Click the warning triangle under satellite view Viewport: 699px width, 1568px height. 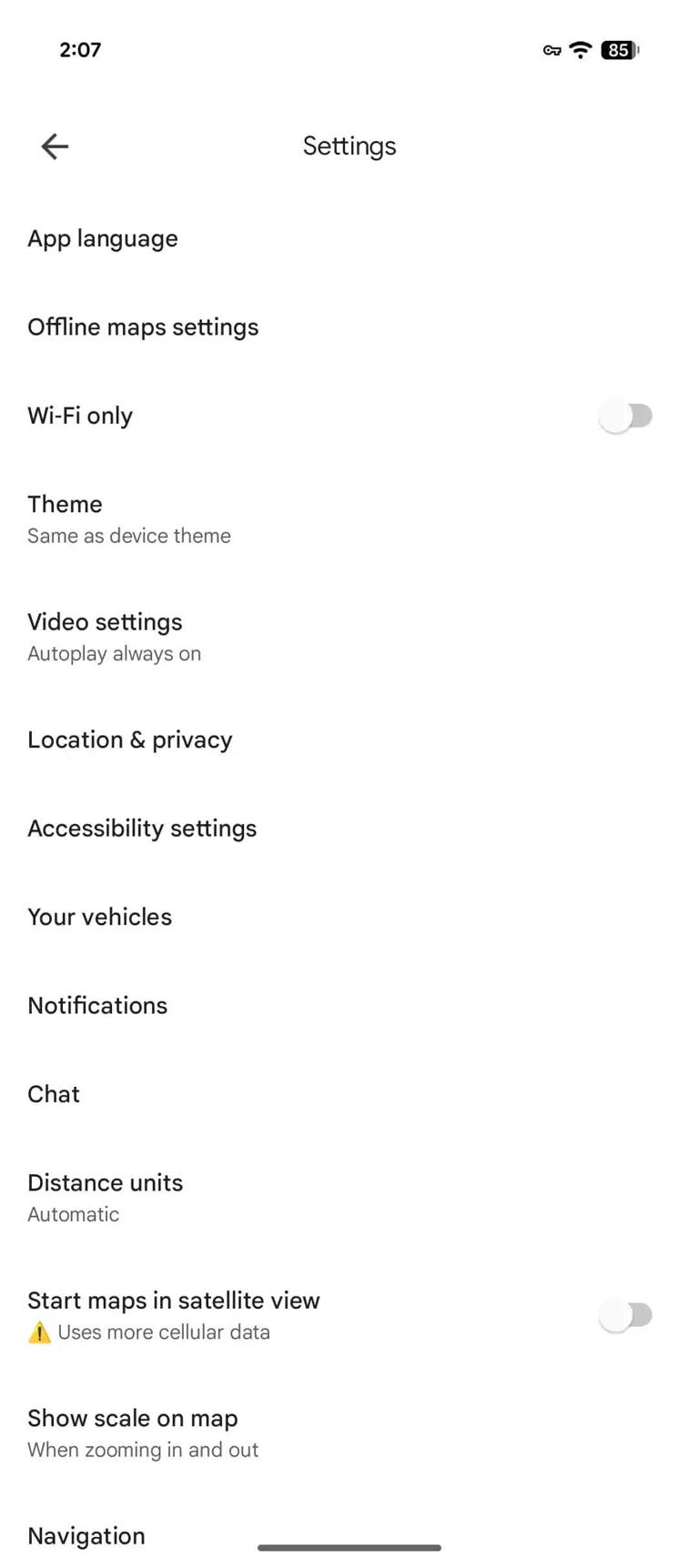[39, 1332]
